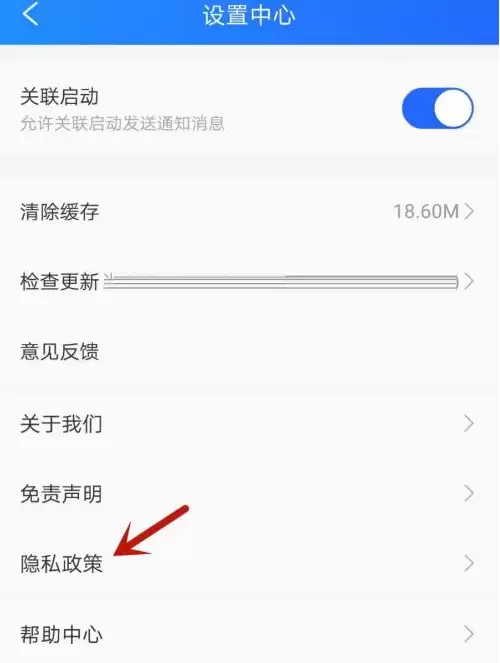Tap the 检查更新 row

[250, 282]
